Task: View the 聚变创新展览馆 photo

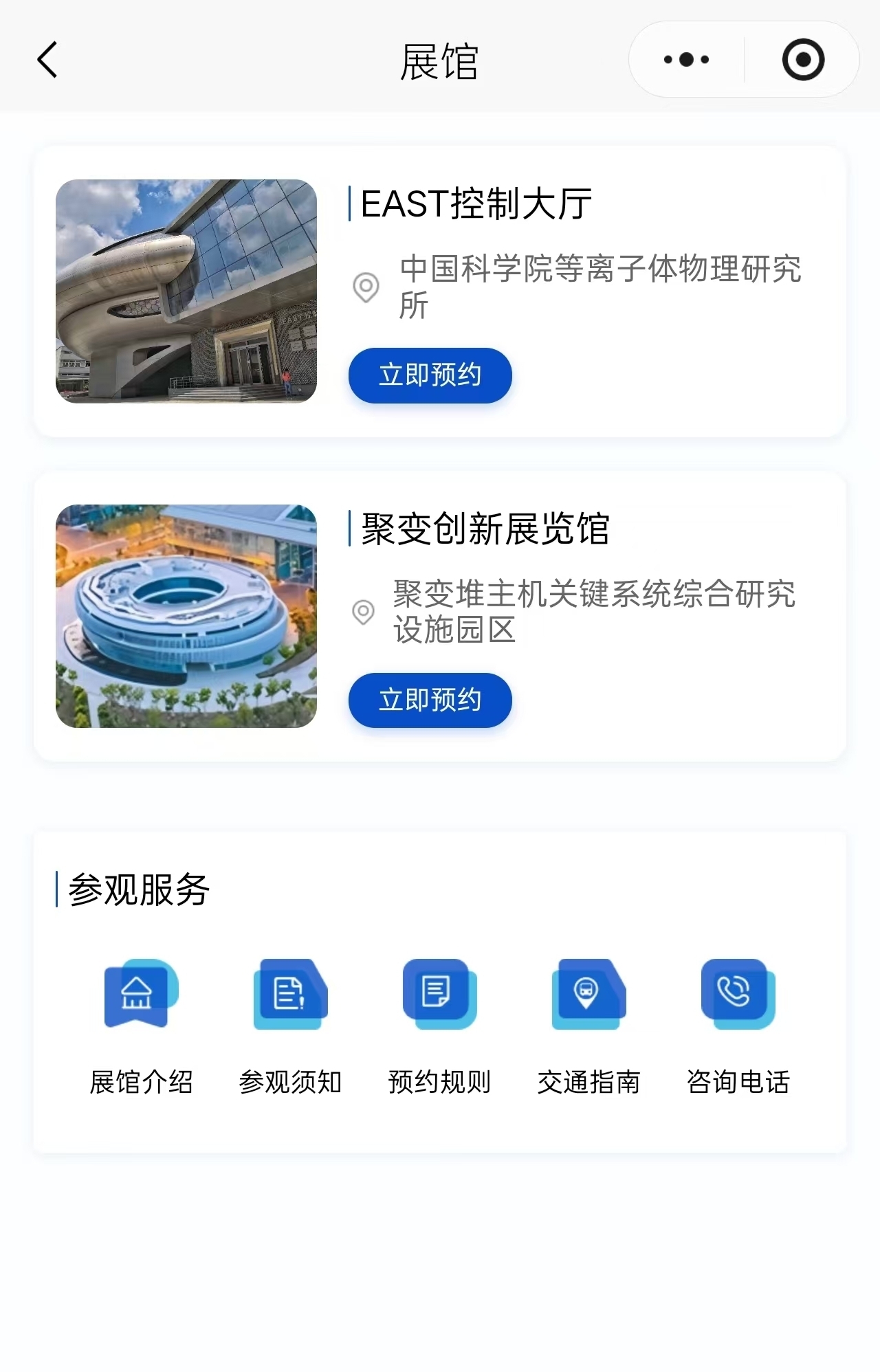Action: click(186, 616)
